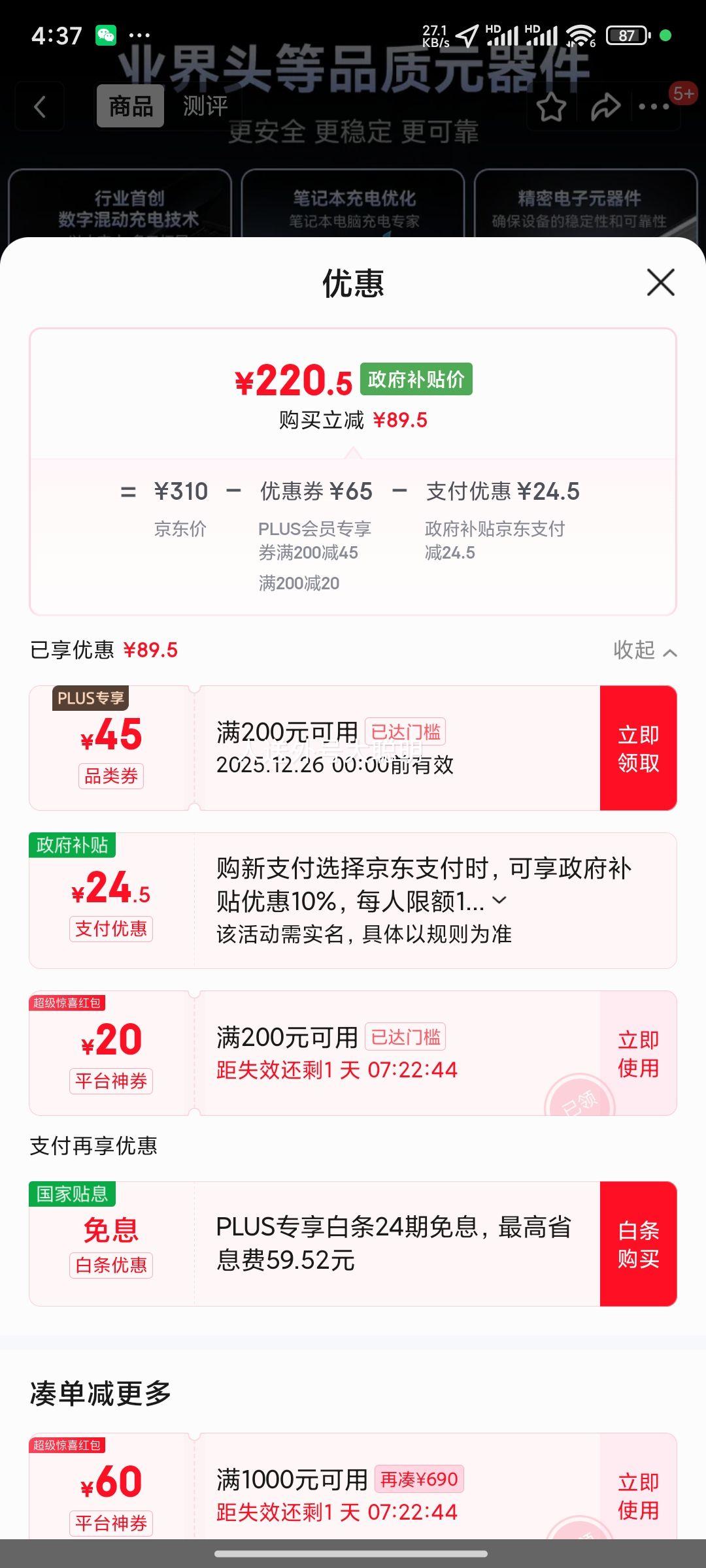Select the 商品 tab
The height and width of the screenshot is (1568, 706).
pyautogui.click(x=131, y=106)
